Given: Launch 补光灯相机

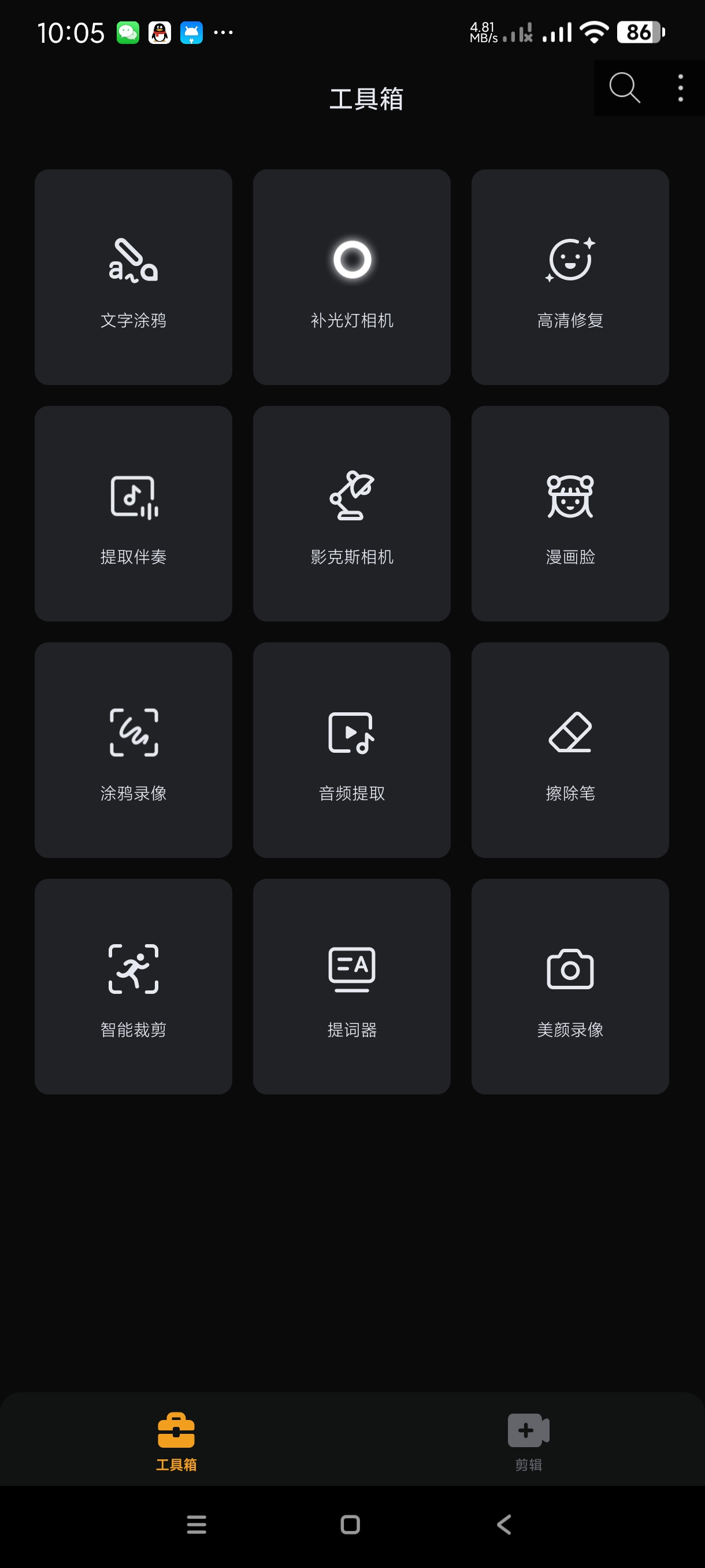Looking at the screenshot, I should point(351,277).
